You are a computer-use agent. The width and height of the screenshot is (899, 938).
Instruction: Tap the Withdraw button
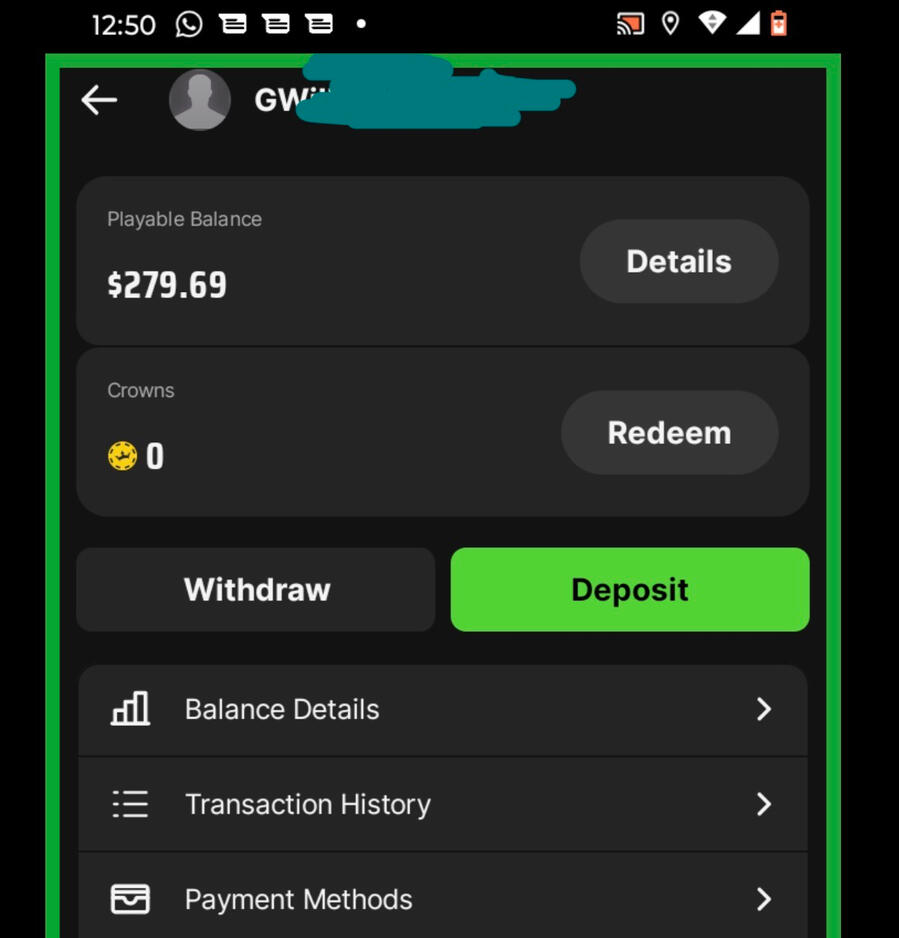click(x=256, y=590)
